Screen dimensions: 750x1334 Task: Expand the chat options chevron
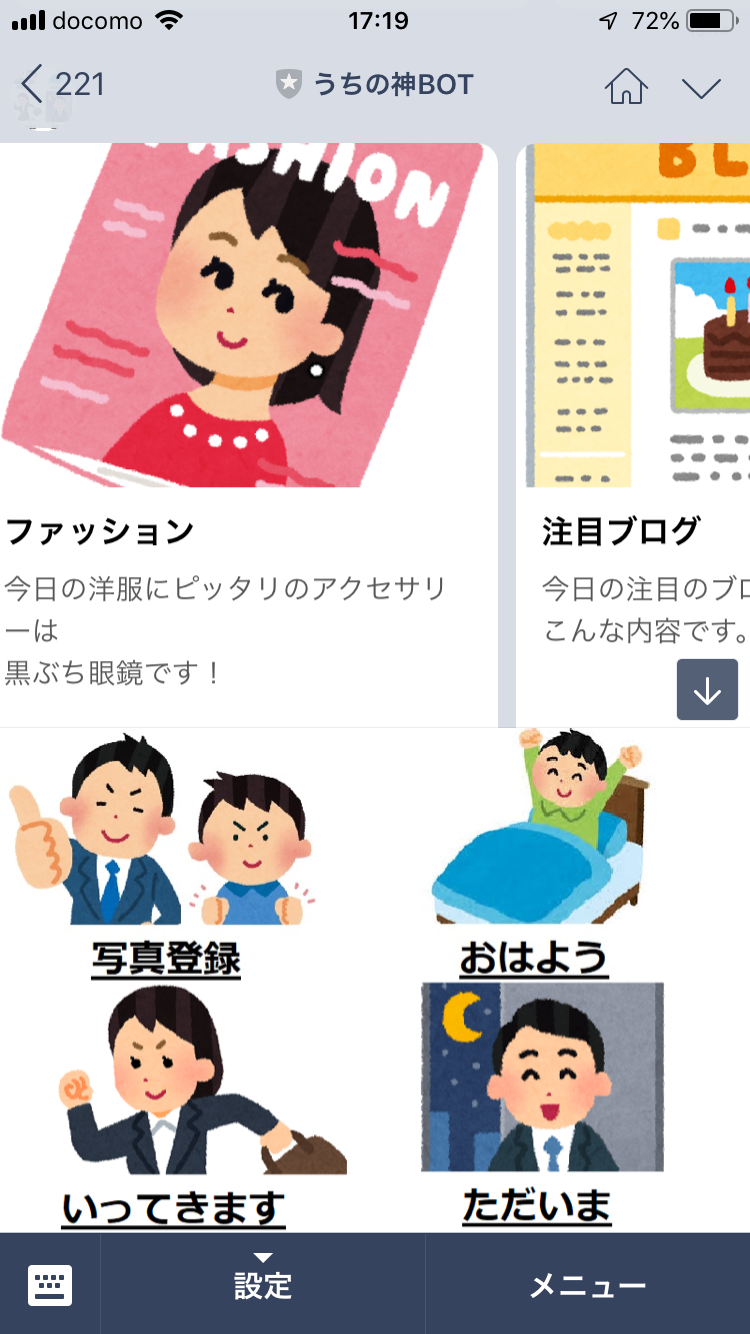[701, 87]
